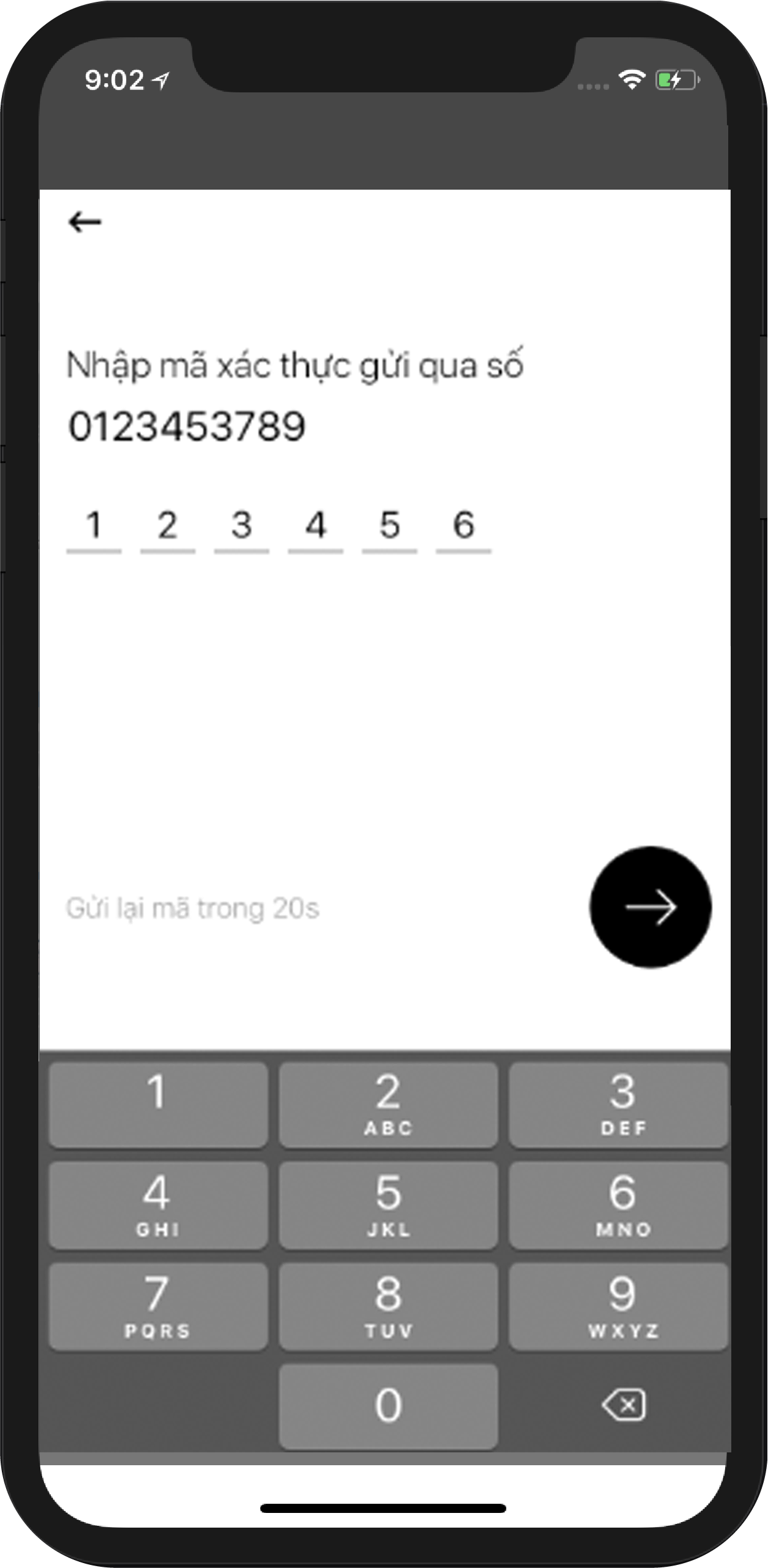Type digit 1 on the keypad

point(158,1104)
